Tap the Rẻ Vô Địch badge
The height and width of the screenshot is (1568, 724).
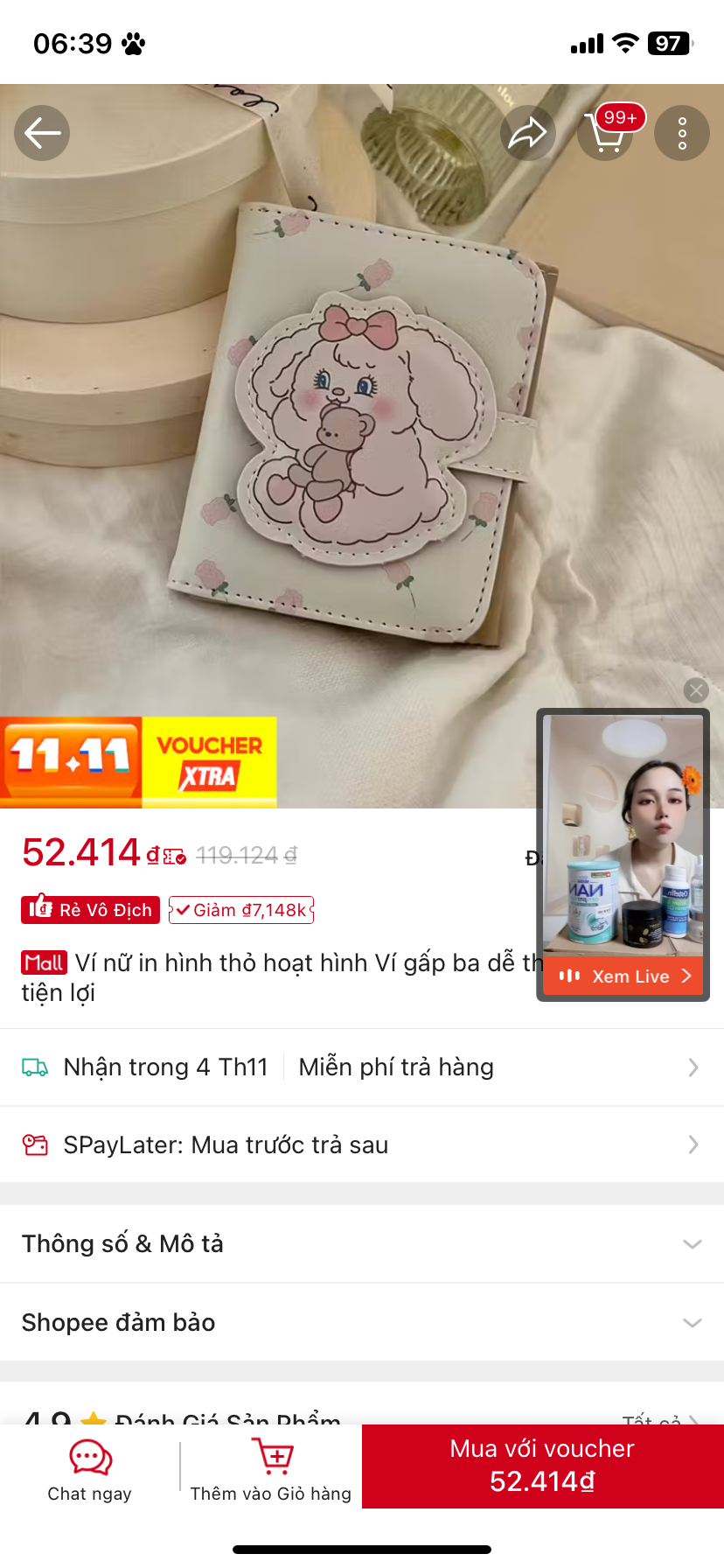click(x=91, y=910)
